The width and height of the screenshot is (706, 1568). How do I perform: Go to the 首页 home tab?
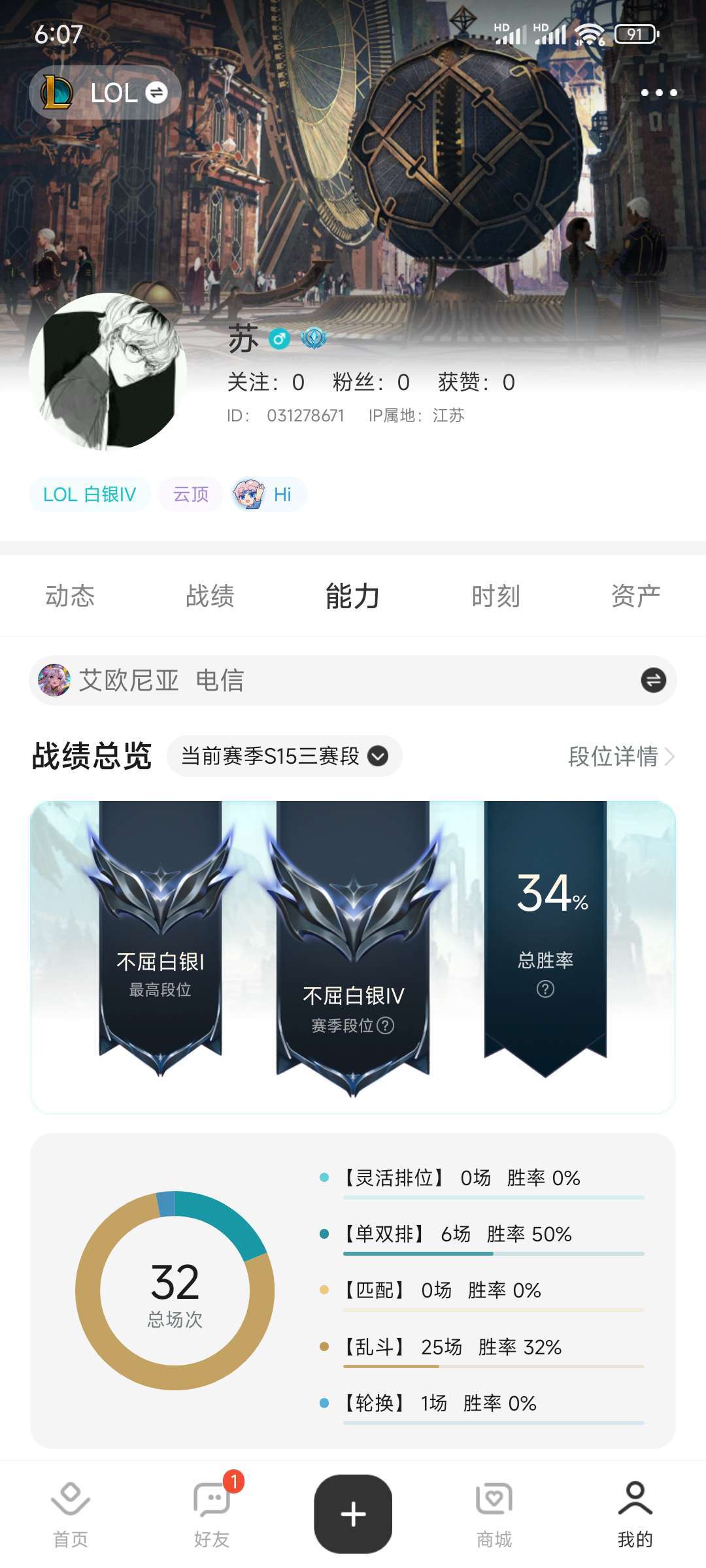tap(70, 1514)
